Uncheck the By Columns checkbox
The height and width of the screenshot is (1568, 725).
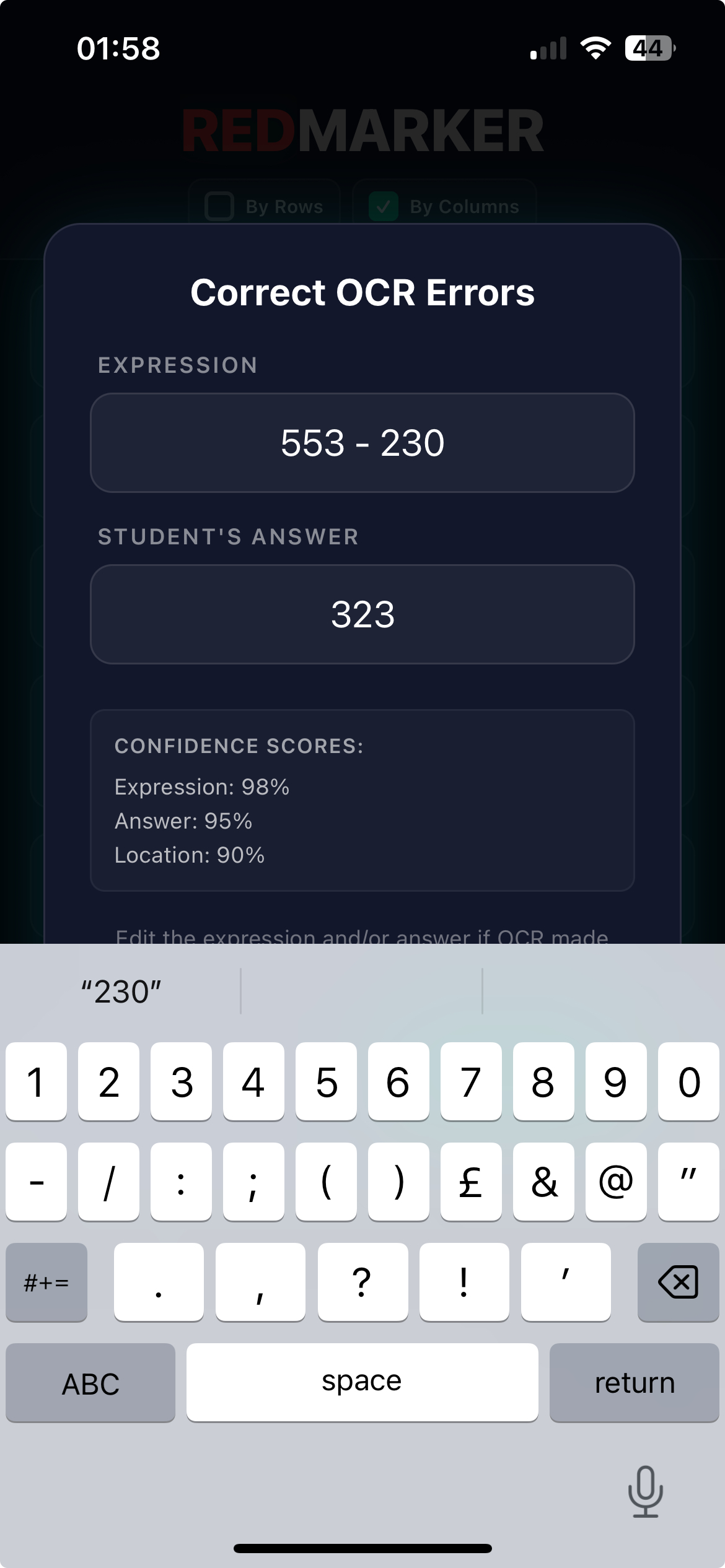coord(384,206)
